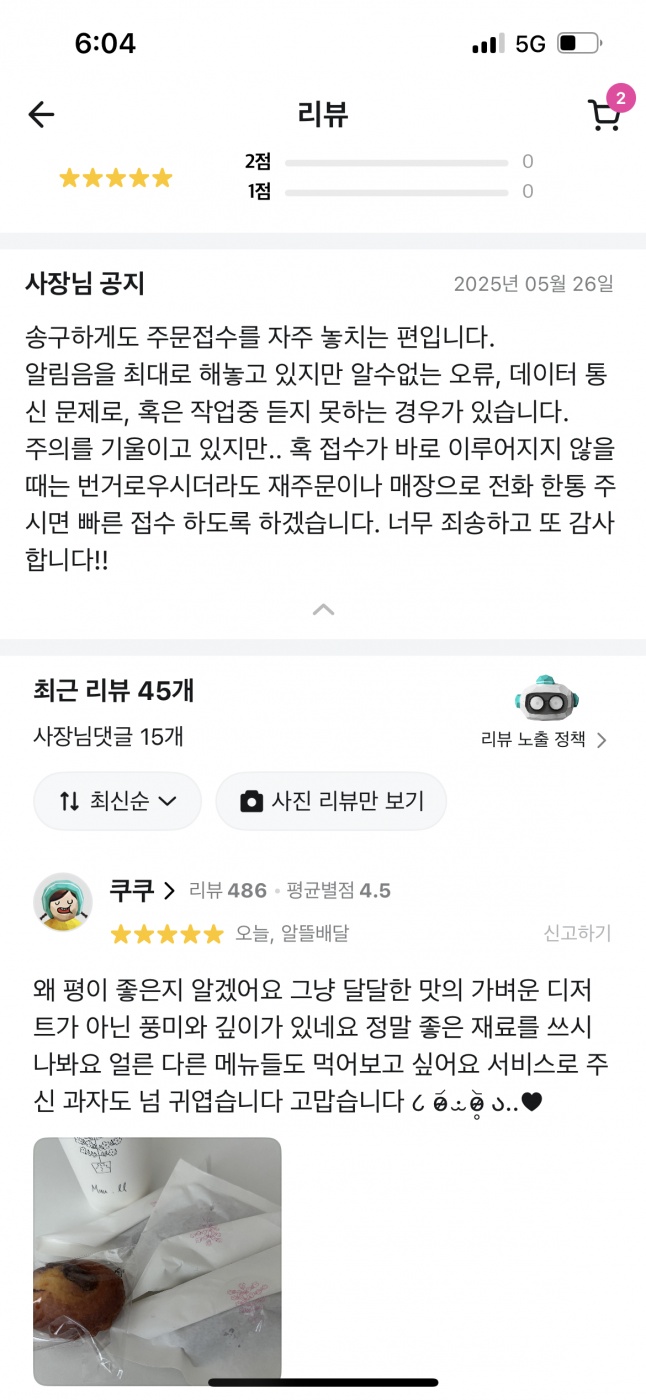
Task: Open the 최신순 sort dropdown
Action: pyautogui.click(x=118, y=801)
